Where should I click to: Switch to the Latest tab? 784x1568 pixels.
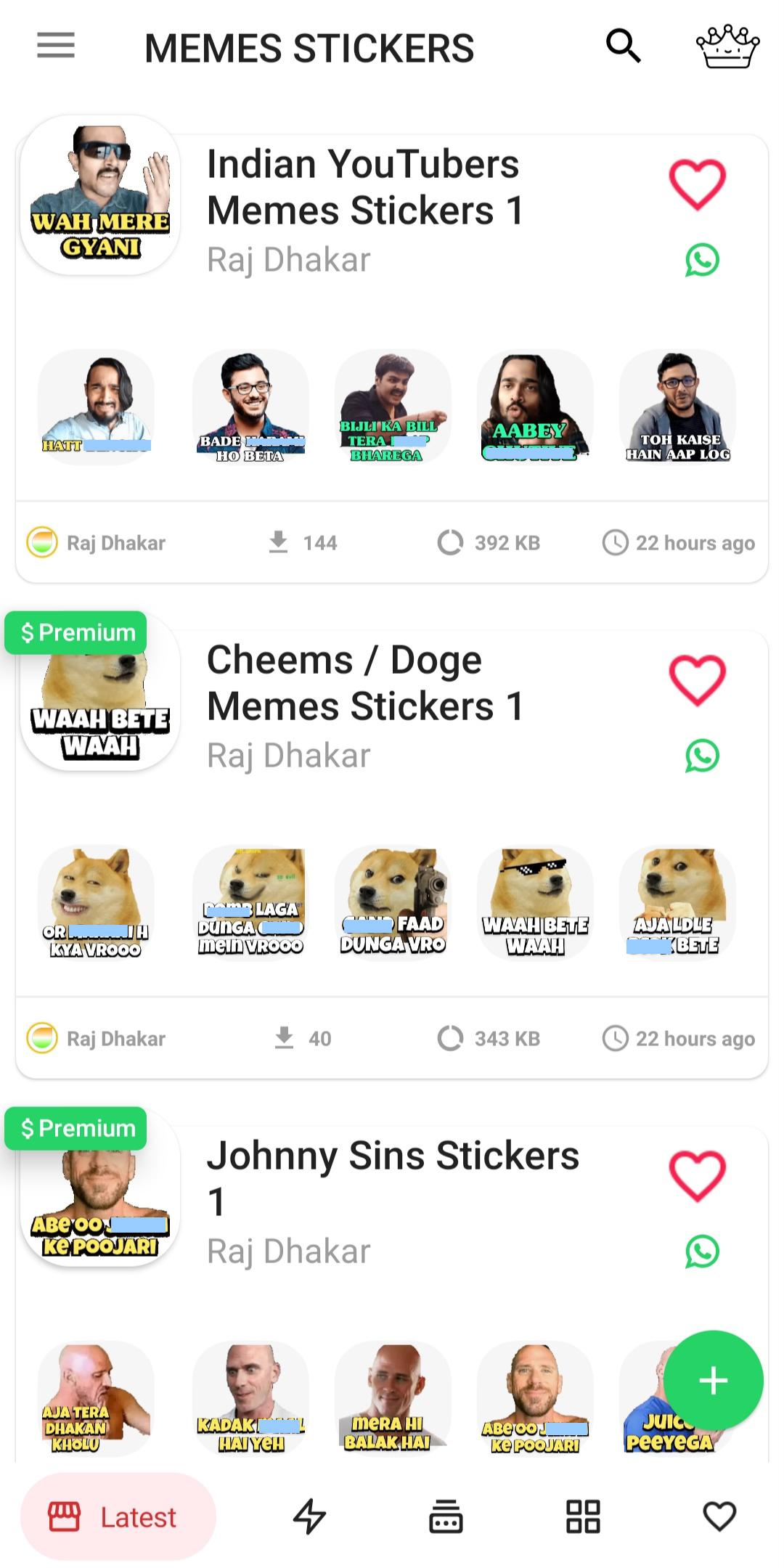click(118, 1517)
